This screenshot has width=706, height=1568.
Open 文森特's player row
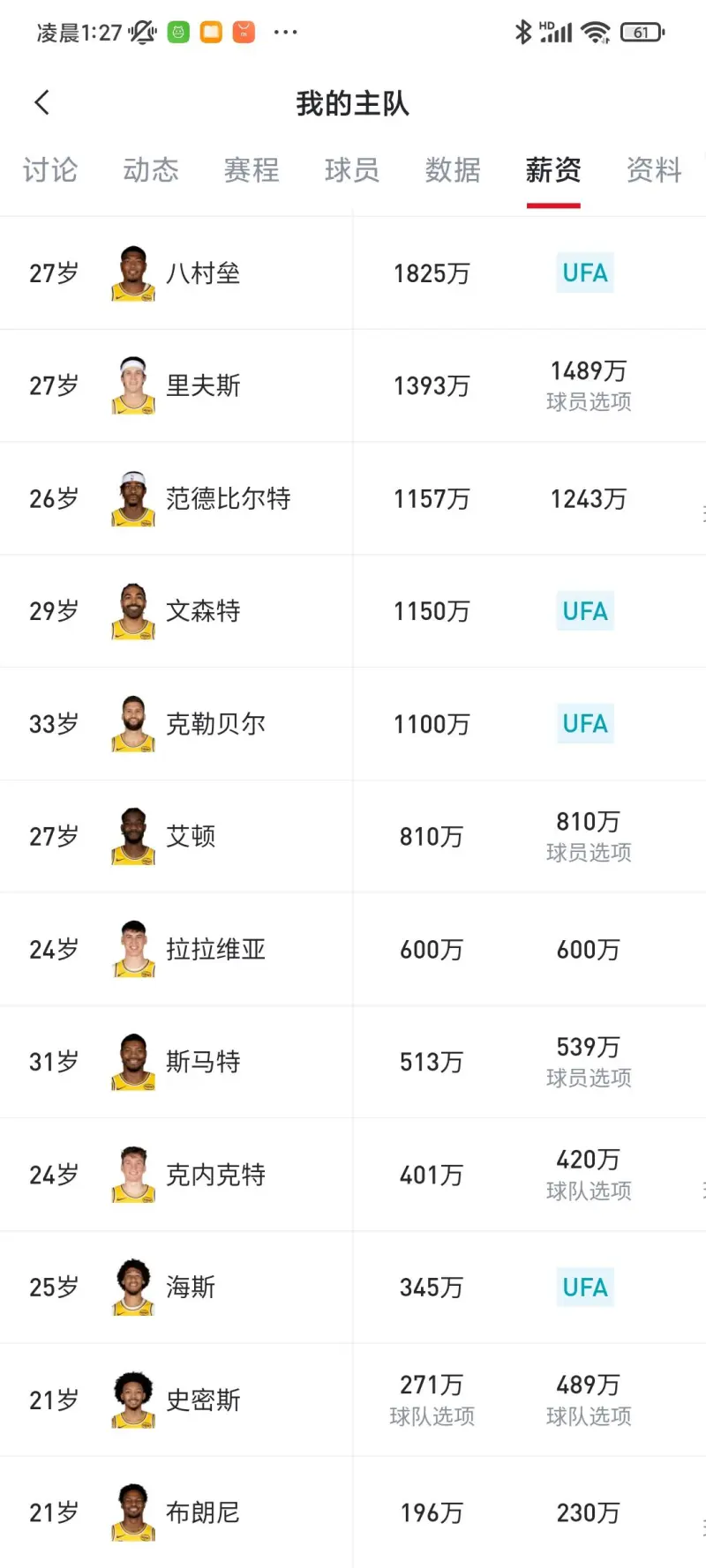coord(203,610)
